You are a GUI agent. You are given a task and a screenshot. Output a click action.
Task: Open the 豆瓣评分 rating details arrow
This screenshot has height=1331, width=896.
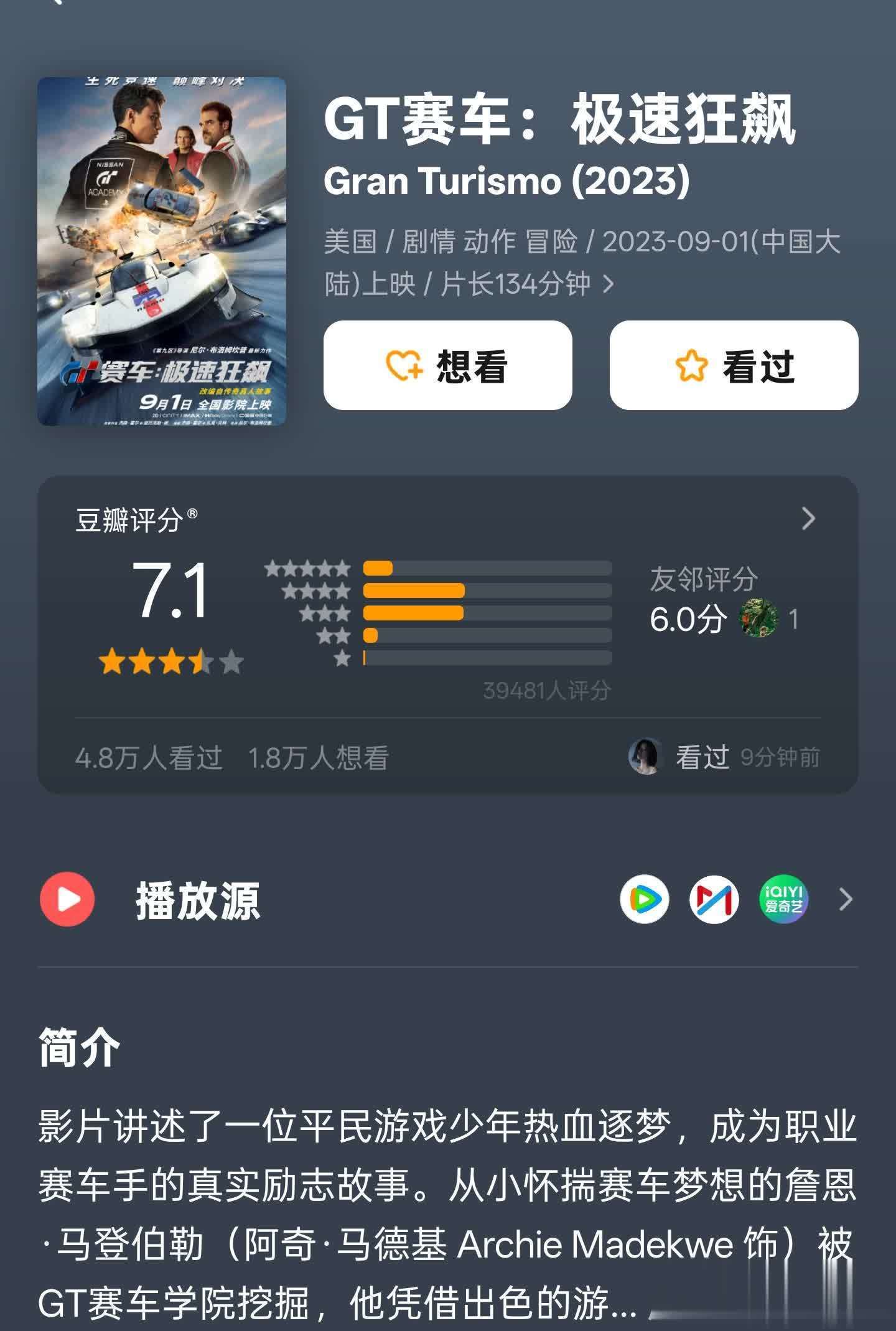click(x=808, y=518)
